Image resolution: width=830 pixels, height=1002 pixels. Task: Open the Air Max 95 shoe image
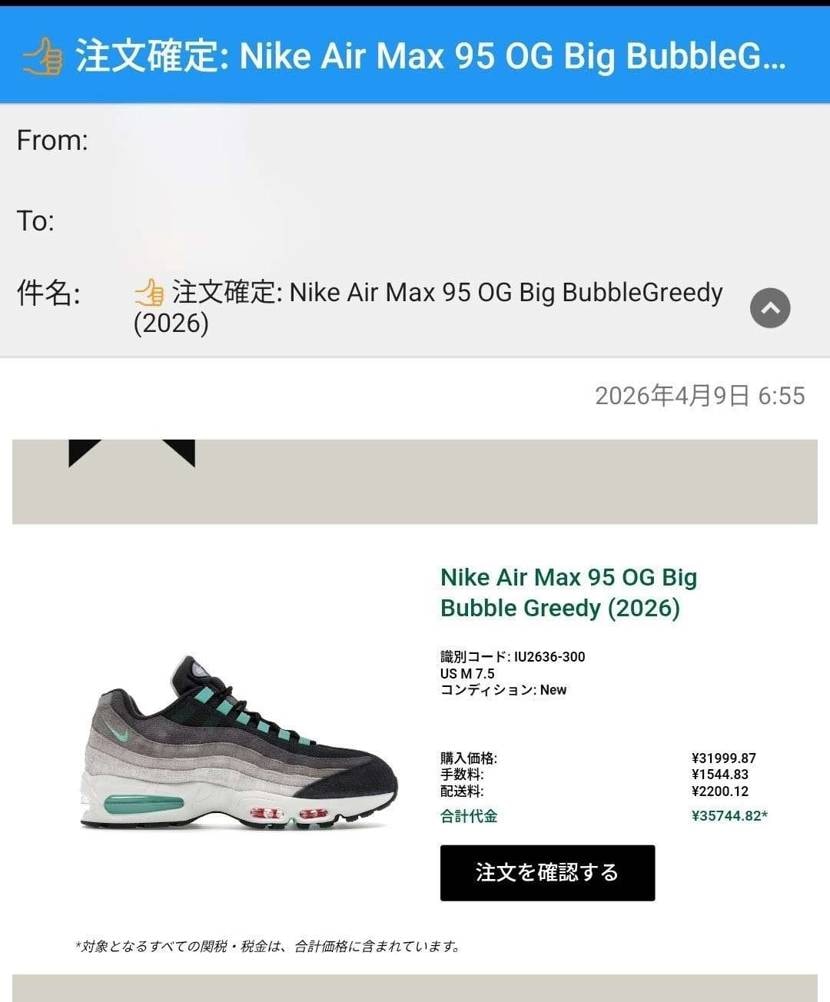point(239,743)
